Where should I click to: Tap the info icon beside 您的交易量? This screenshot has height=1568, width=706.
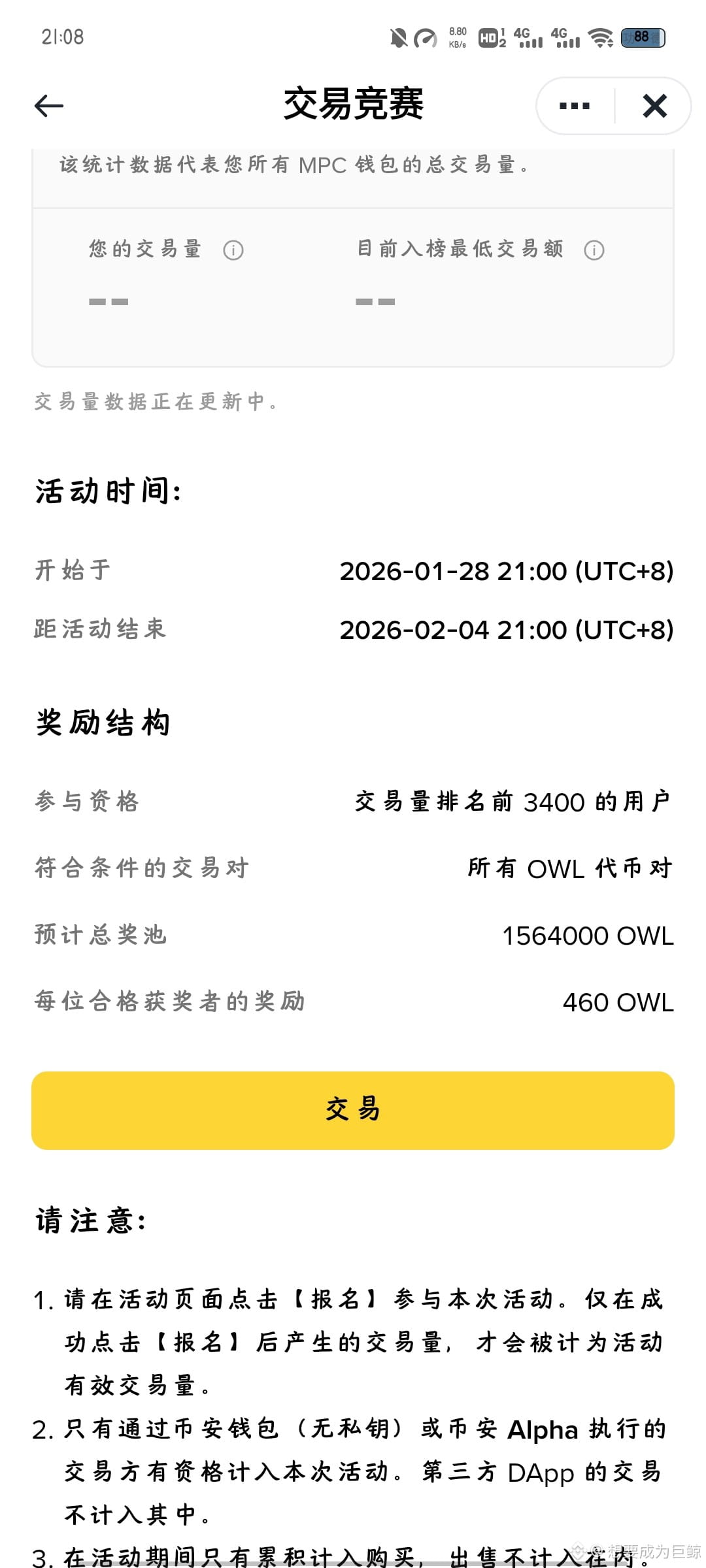pyautogui.click(x=233, y=250)
